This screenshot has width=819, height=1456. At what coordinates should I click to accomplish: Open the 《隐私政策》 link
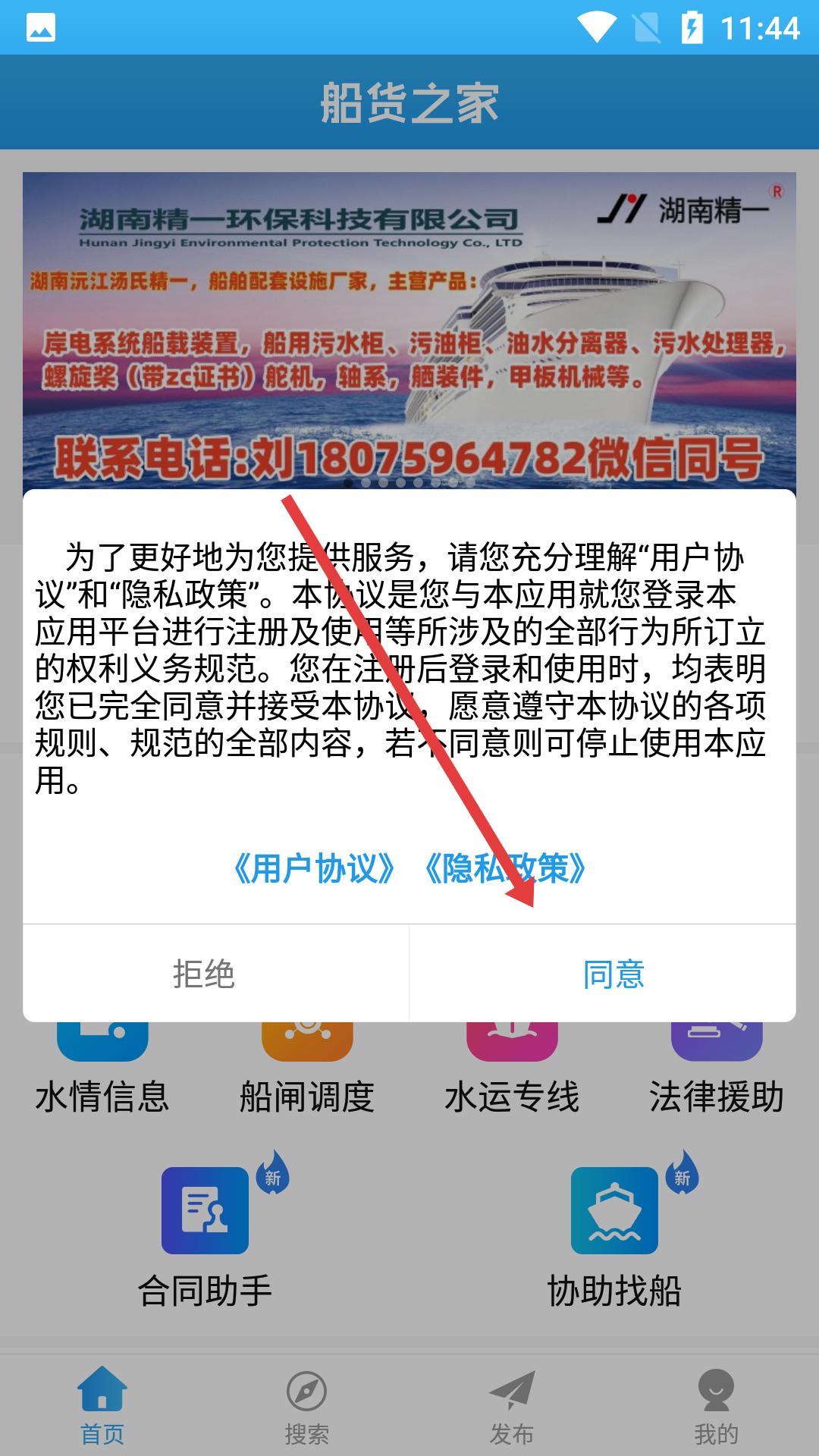click(505, 868)
